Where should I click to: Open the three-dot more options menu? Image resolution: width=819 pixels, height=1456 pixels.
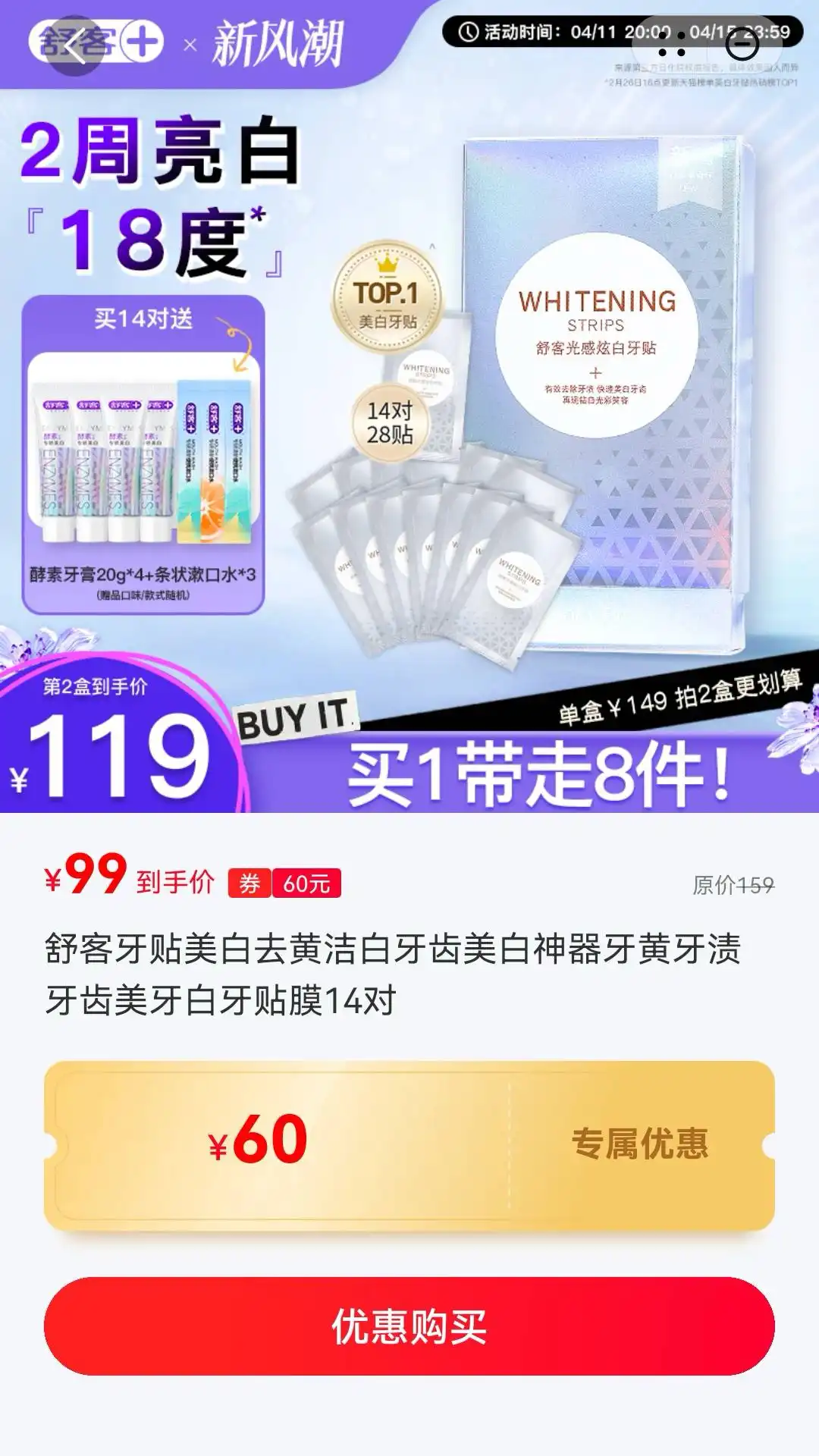click(672, 45)
